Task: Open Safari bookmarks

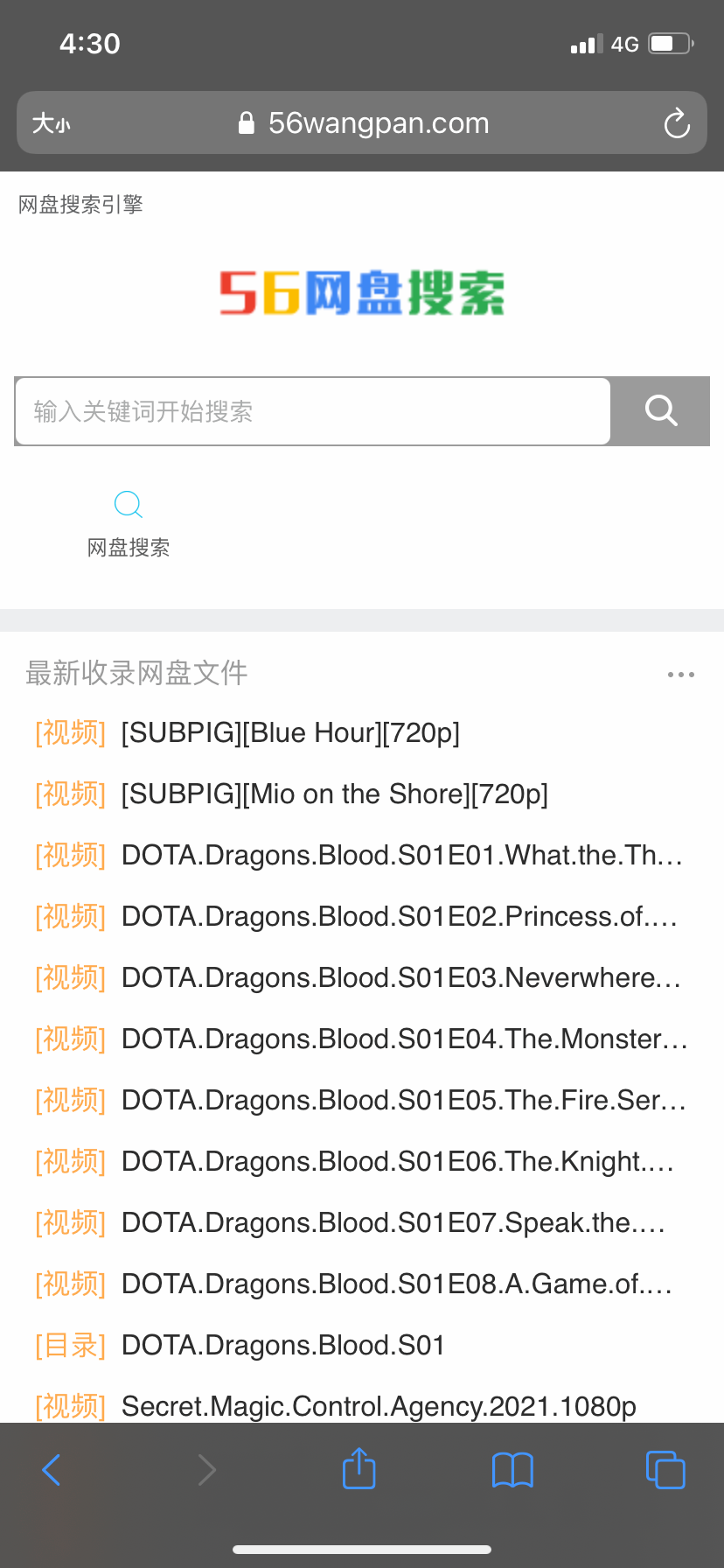Action: [512, 1470]
